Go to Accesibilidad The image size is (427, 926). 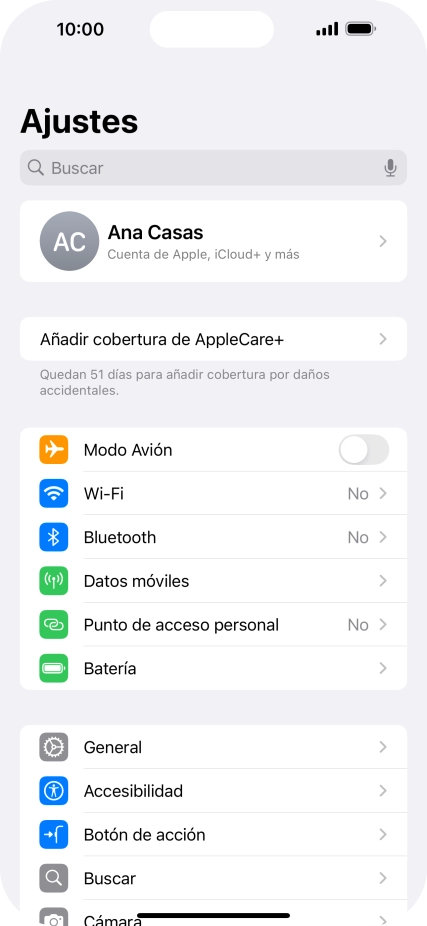pos(213,791)
